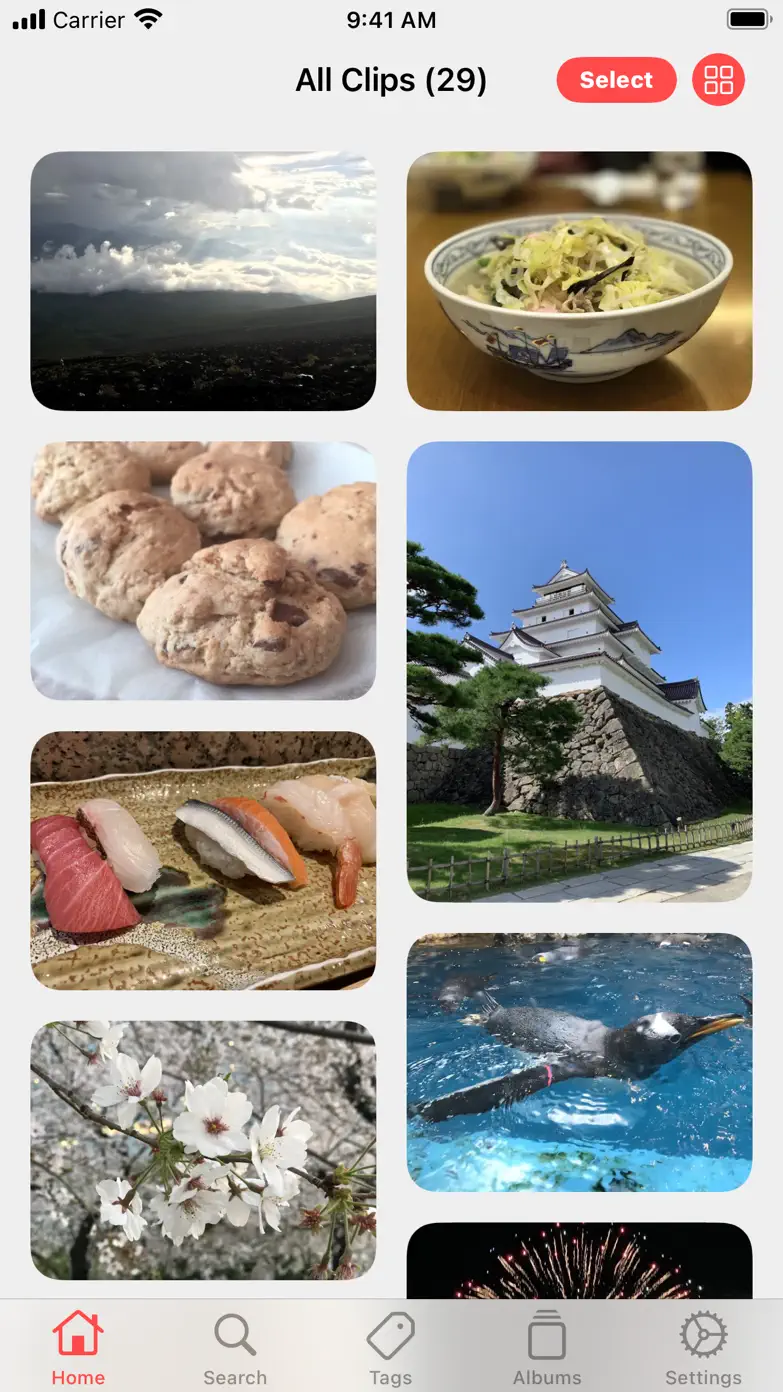Open the cookies photo clip
783x1392 pixels.
coord(204,571)
